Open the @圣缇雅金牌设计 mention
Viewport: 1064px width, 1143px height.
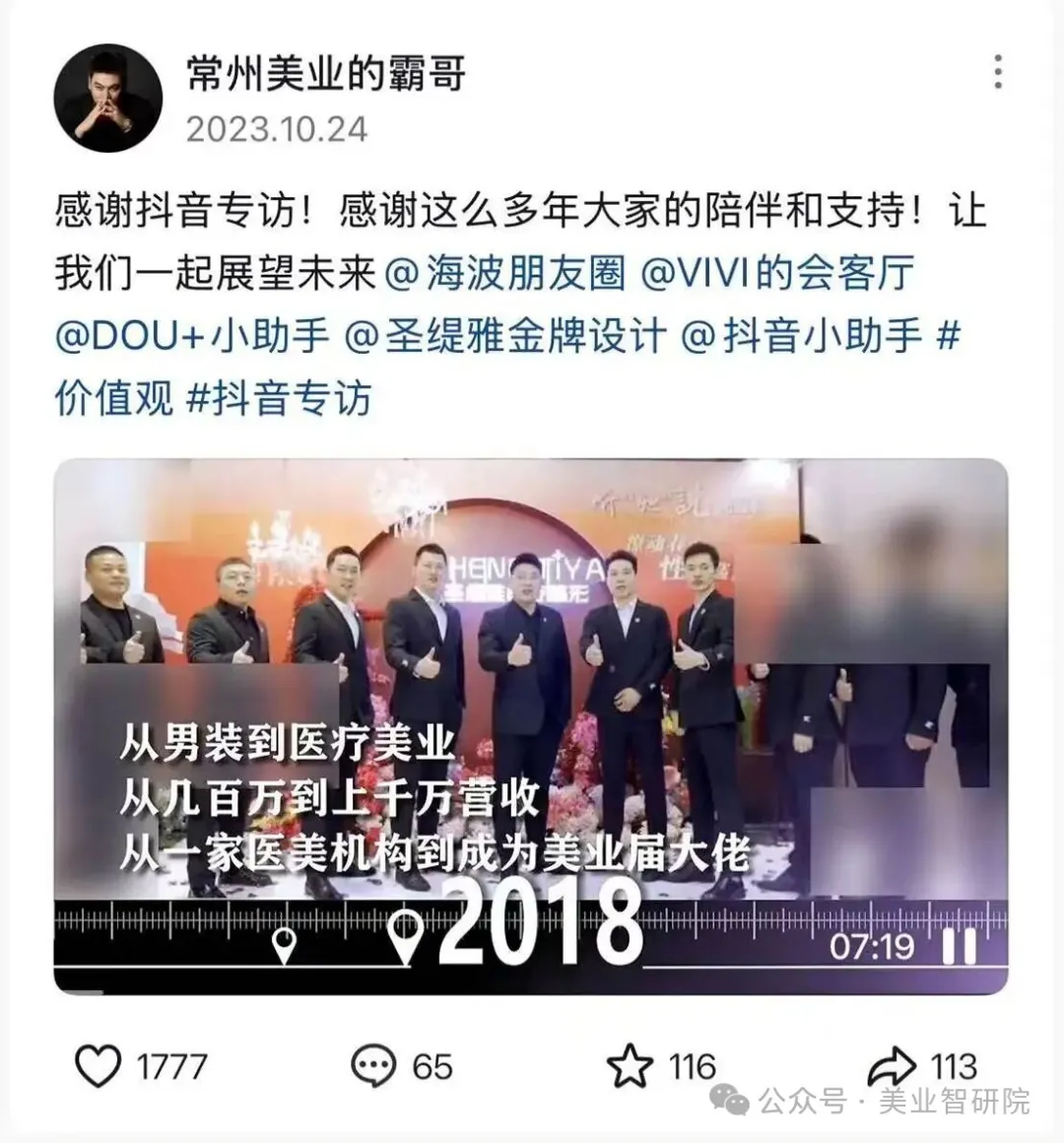[x=505, y=336]
